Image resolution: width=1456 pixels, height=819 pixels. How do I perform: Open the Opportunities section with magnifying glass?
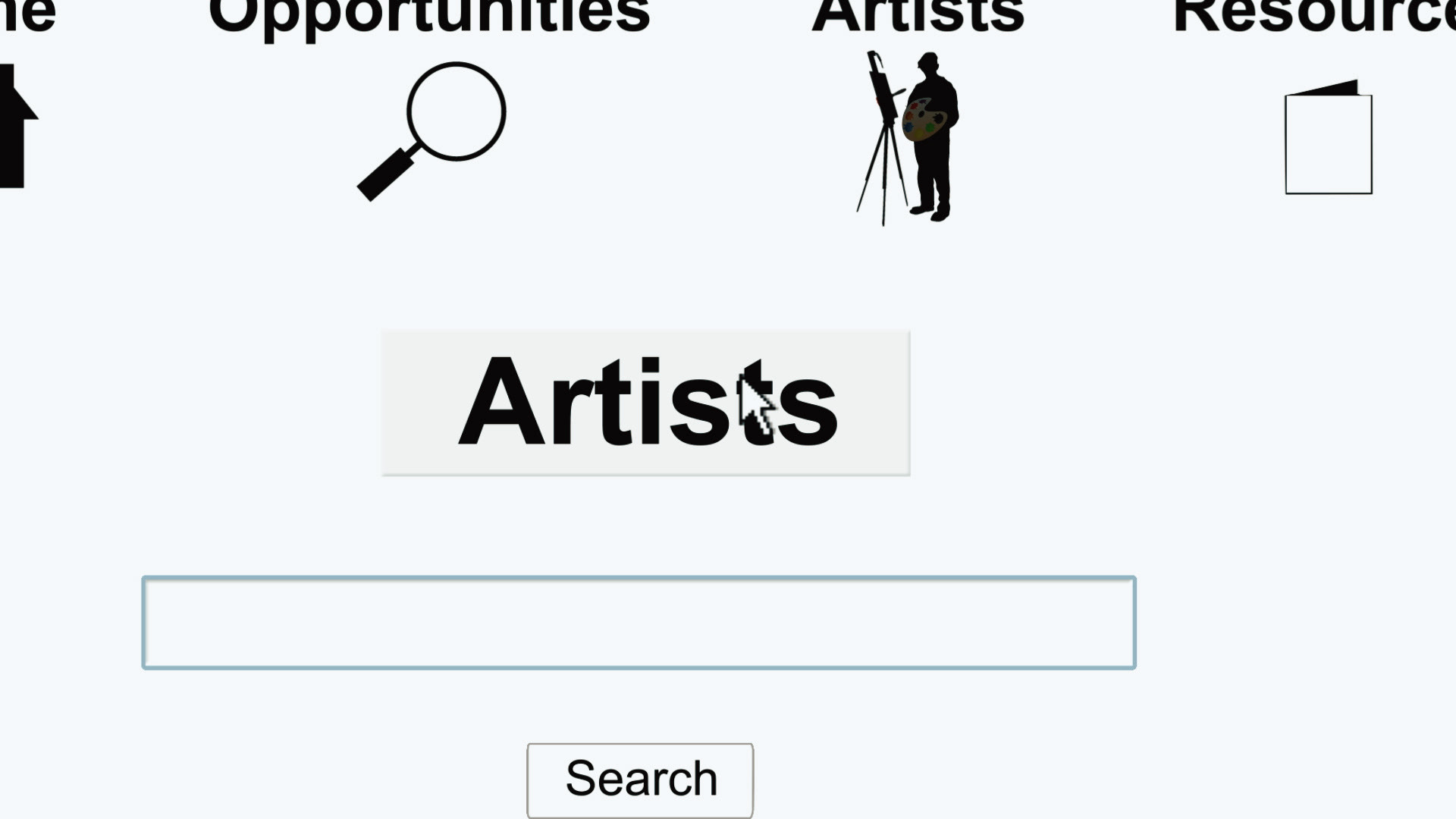(x=431, y=129)
